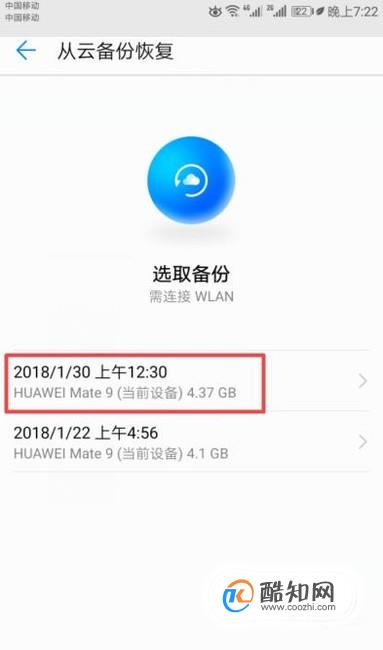Select the 2018/1/22 backup of 4.1 GB
Image resolution: width=383 pixels, height=650 pixels.
click(x=191, y=442)
